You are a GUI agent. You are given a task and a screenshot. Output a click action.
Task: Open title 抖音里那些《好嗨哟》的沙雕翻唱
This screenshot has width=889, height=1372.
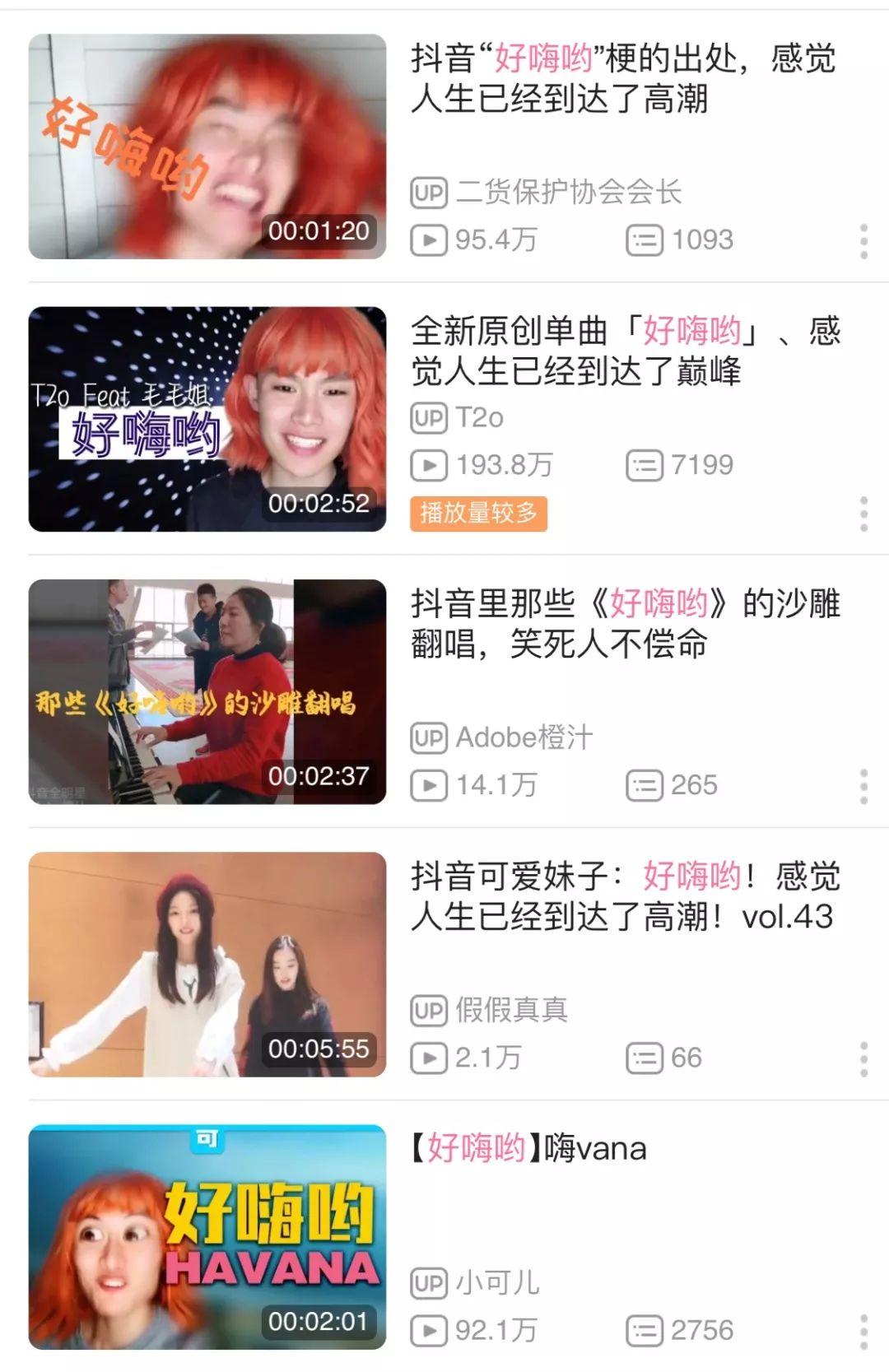pyautogui.click(x=625, y=624)
